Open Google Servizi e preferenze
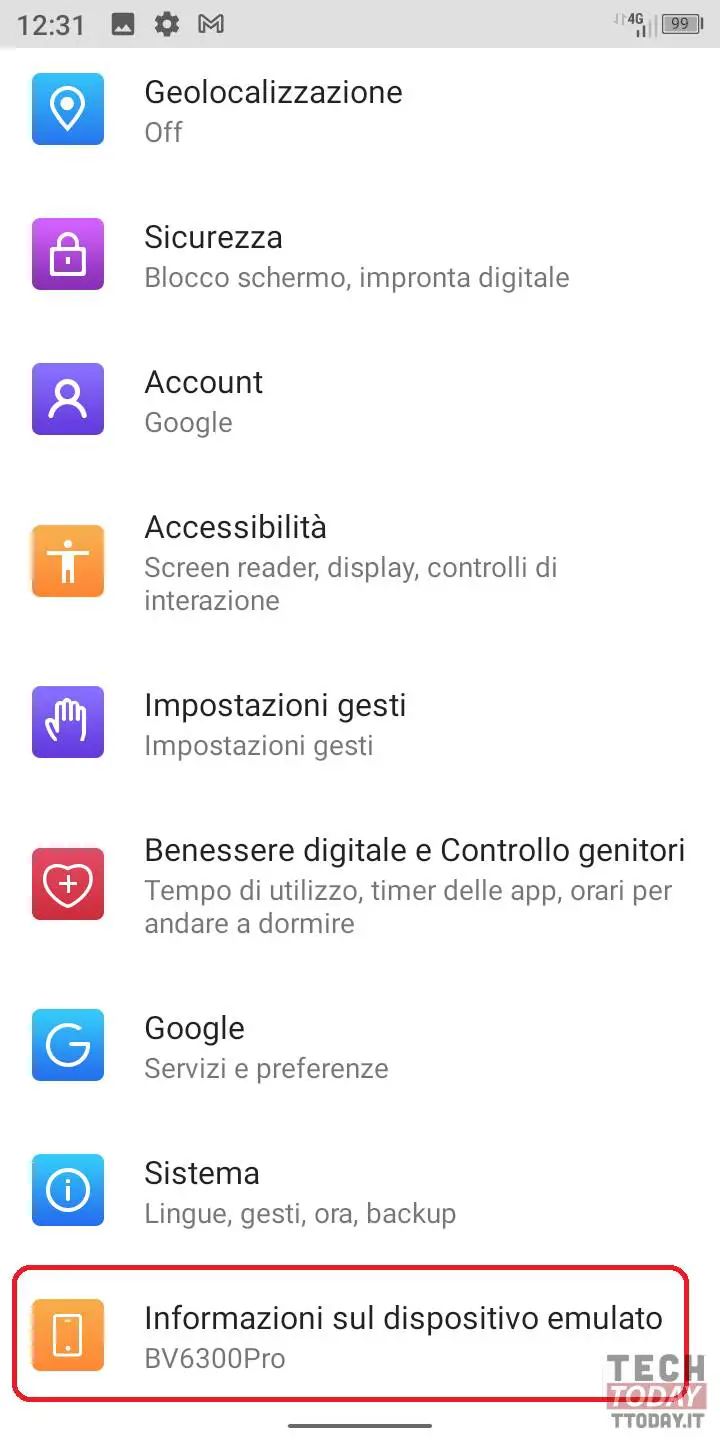 pos(360,1046)
